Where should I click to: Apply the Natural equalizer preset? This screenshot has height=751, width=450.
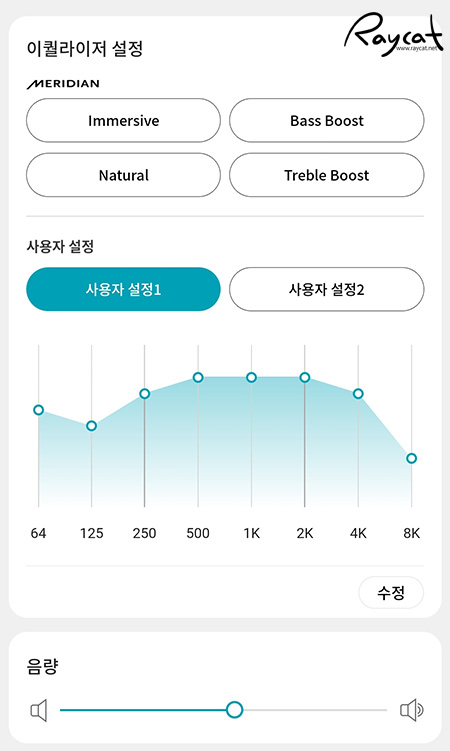point(124,175)
